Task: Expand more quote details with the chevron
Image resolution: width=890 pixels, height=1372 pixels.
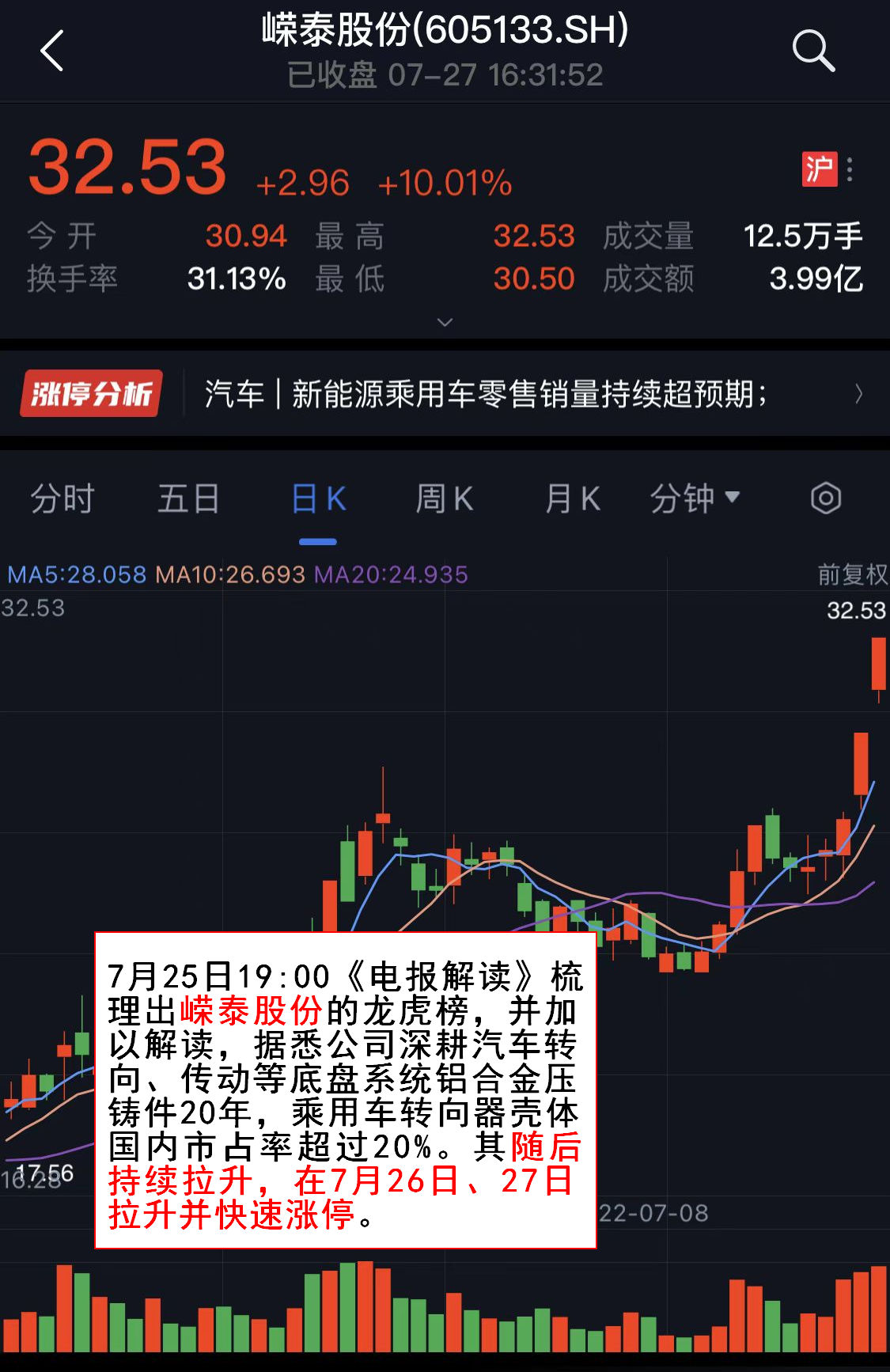Action: pos(445,322)
